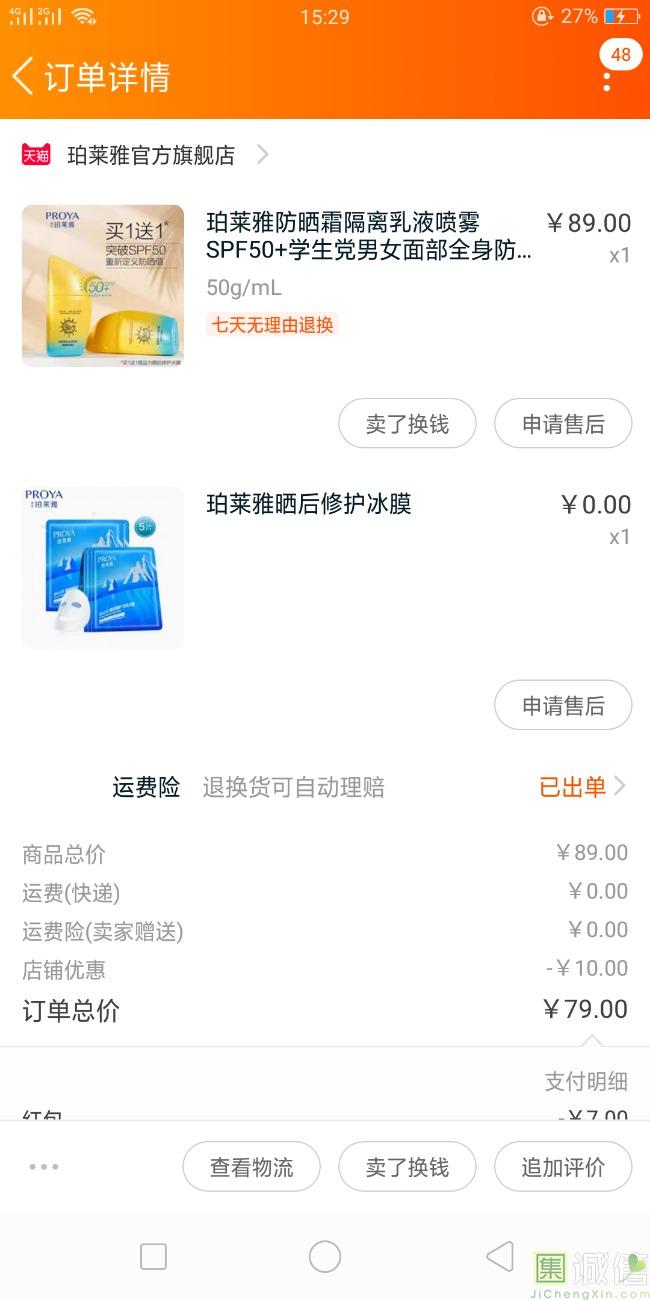This screenshot has width=650, height=1300.
Task: Open the 珀莱雅防晒霜 product image
Action: tap(103, 286)
